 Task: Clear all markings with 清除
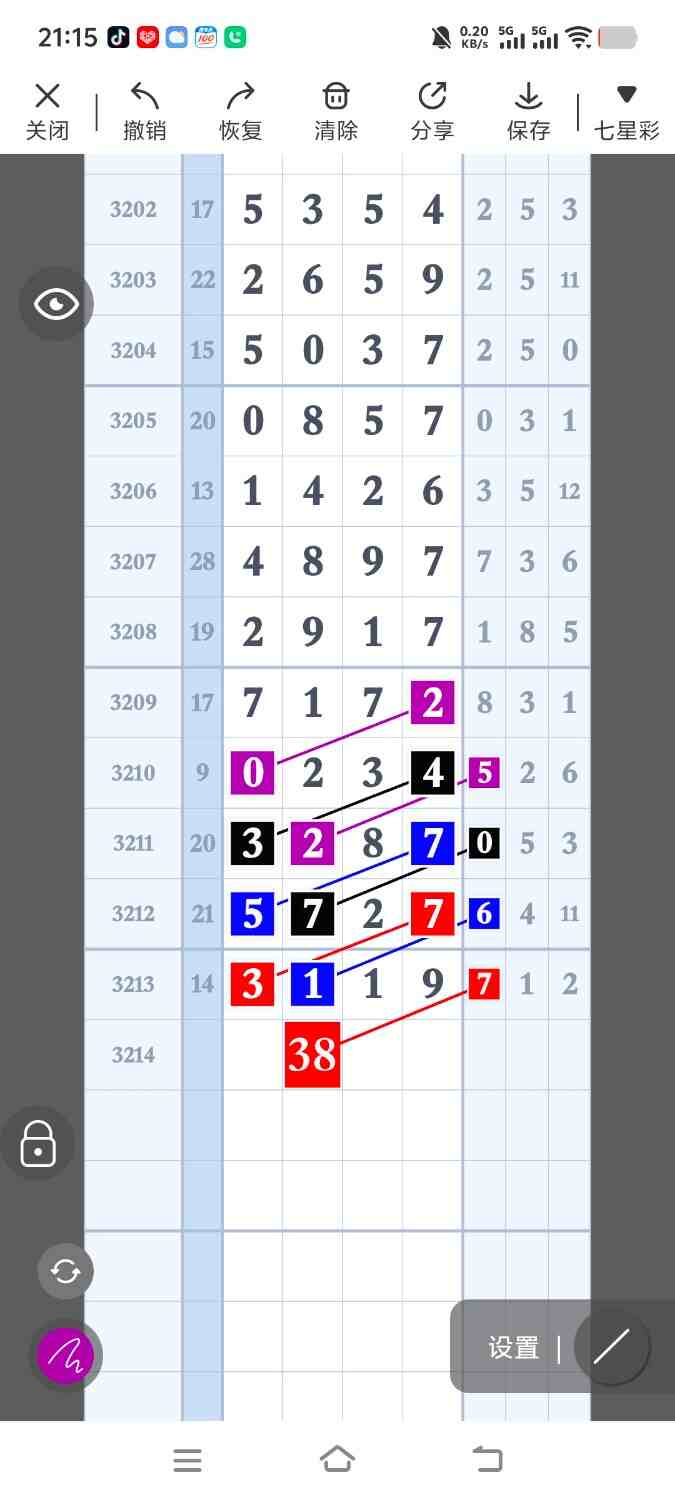[336, 111]
